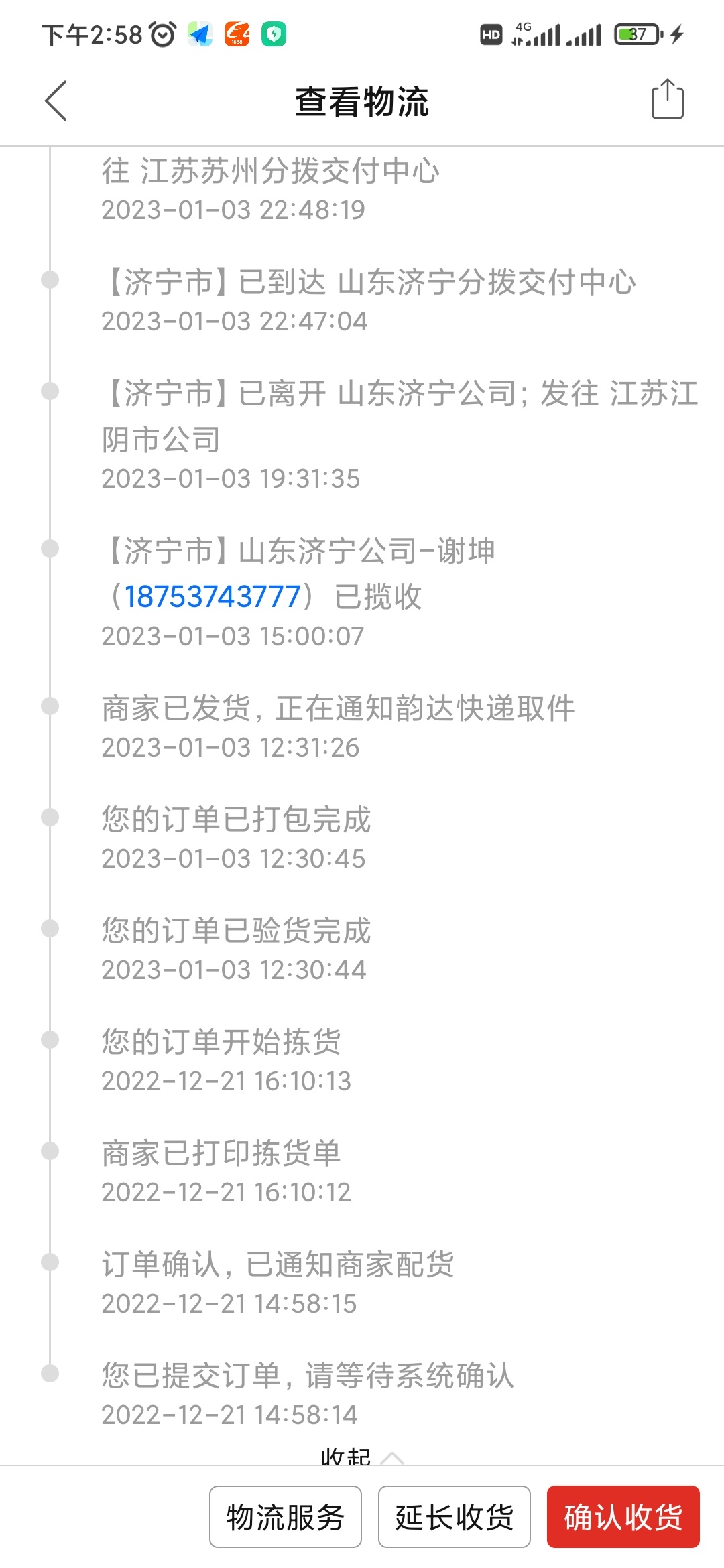
Task: Call courier number 18753743777
Action: (212, 596)
